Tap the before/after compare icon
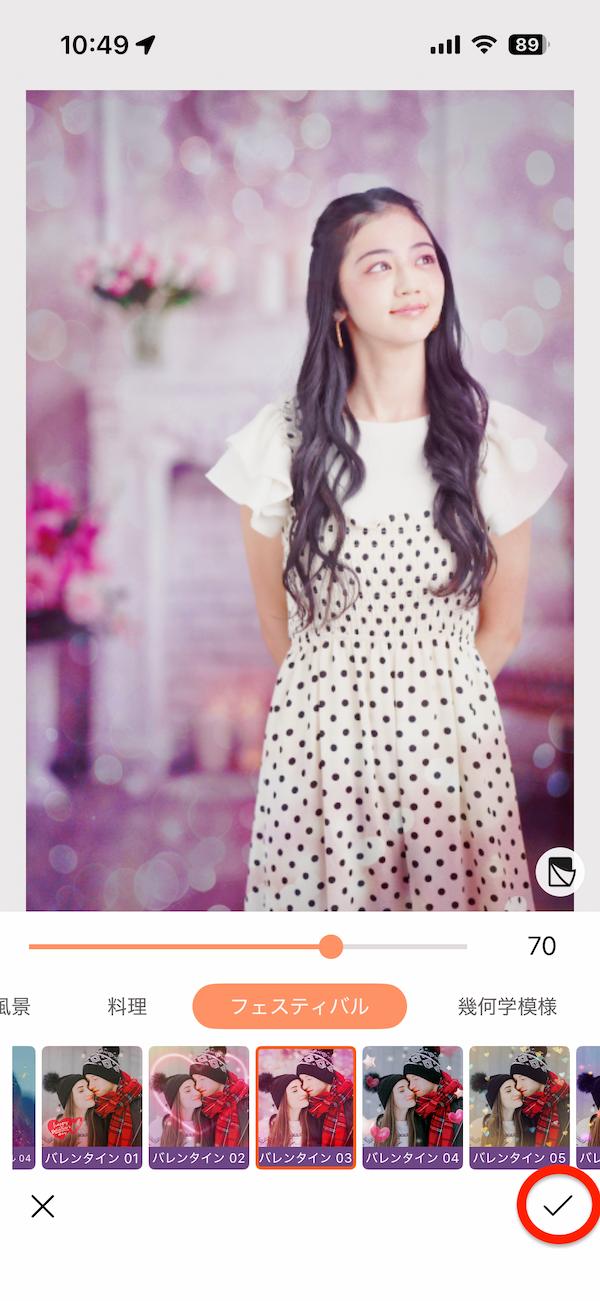Viewport: 600px width, 1301px height. pyautogui.click(x=559, y=871)
